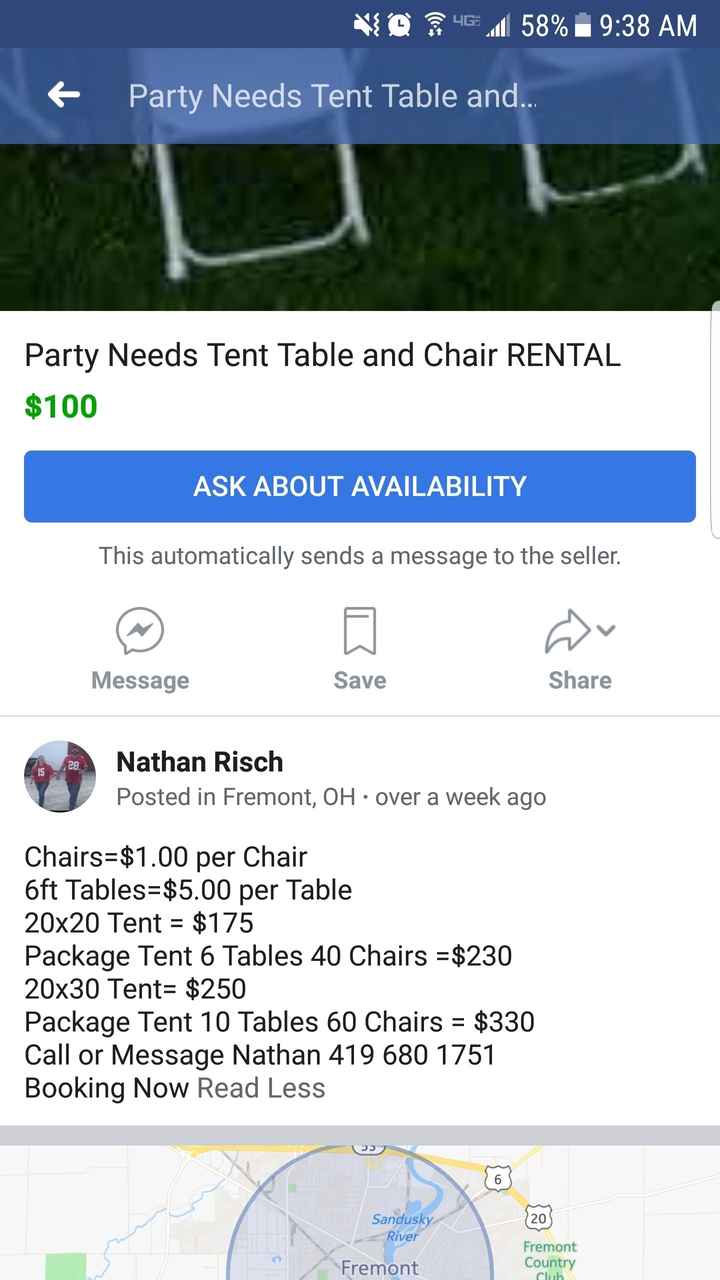Share this marketplace listing
720x1280 pixels.
pyautogui.click(x=580, y=650)
